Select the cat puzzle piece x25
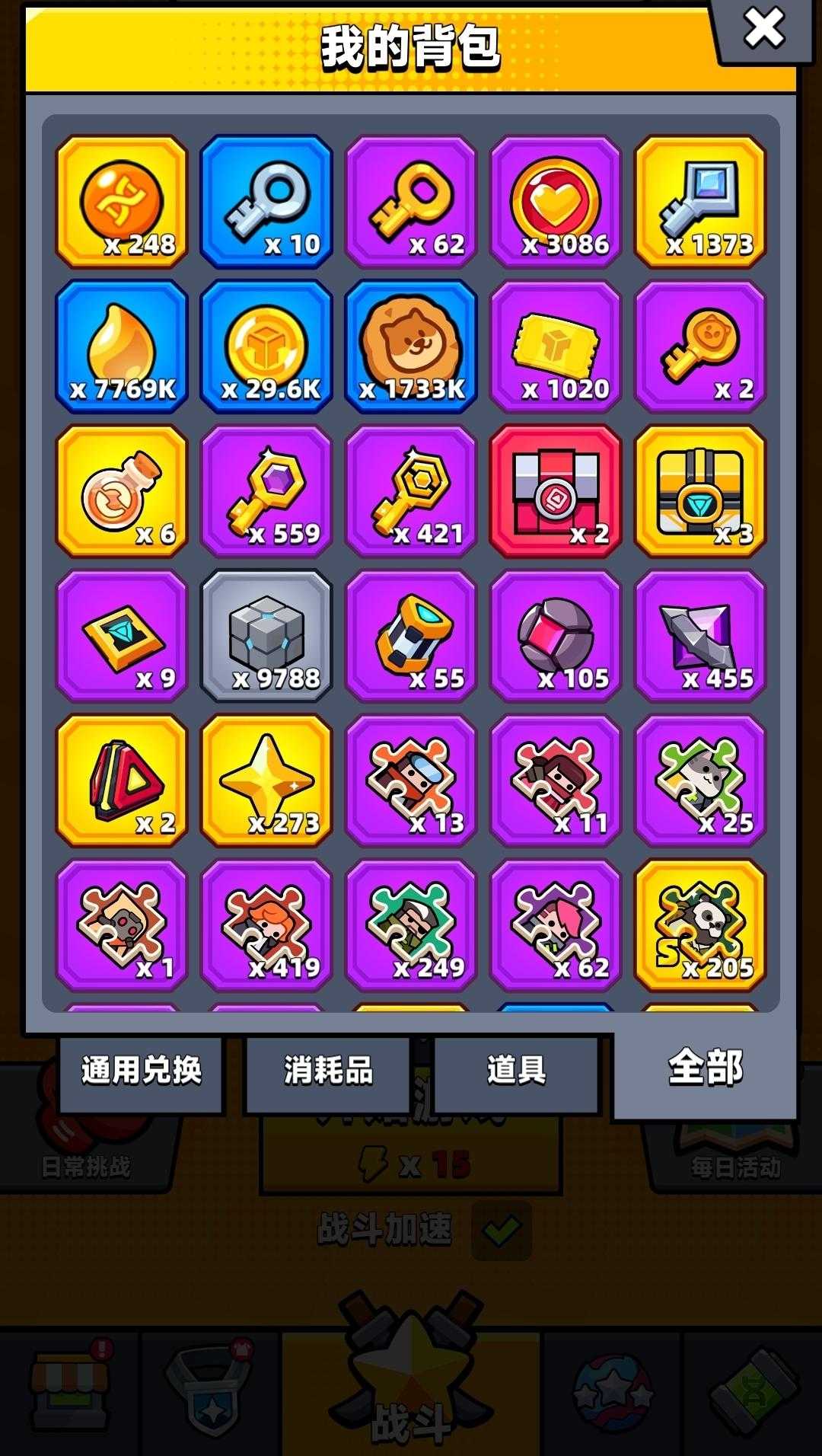Screen dimensions: 822x1456 700,781
